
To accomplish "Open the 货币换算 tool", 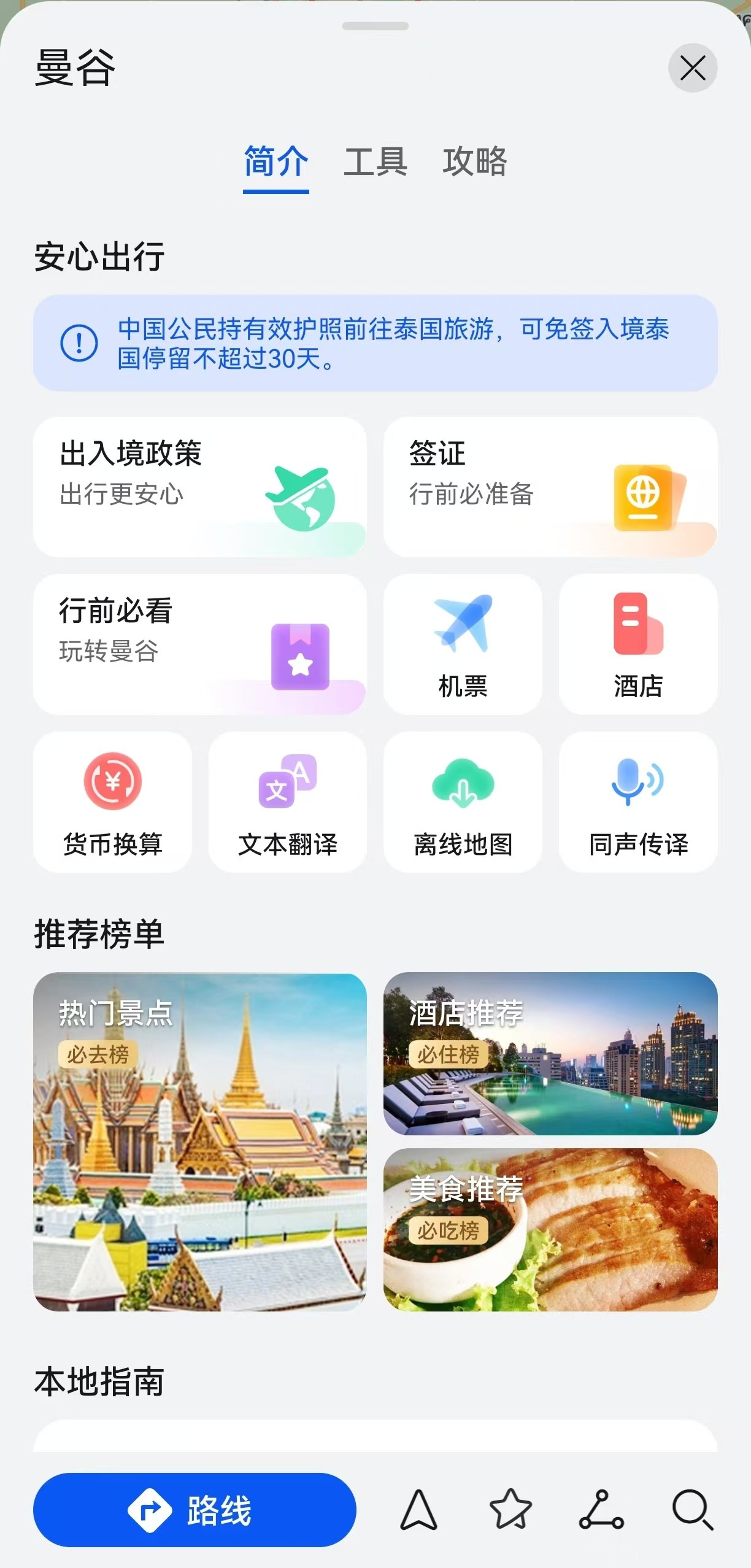I will point(112,801).
